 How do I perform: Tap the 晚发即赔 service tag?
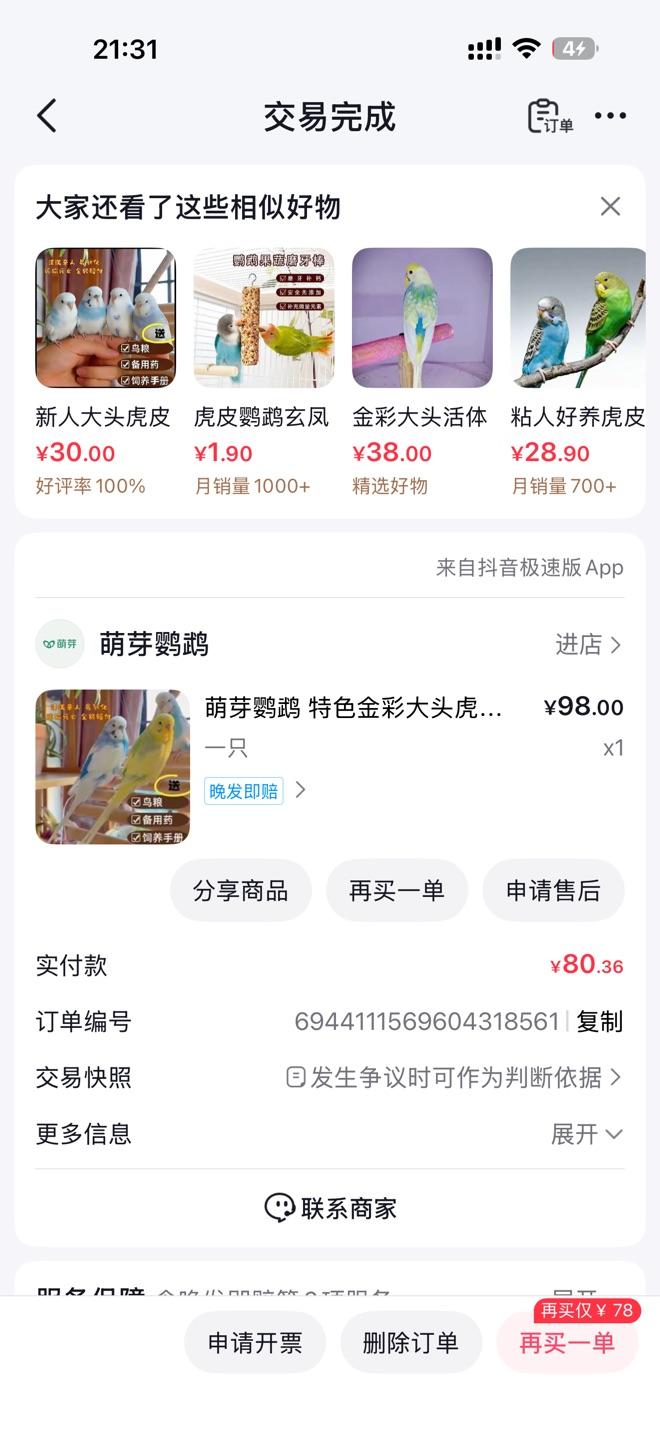click(245, 791)
